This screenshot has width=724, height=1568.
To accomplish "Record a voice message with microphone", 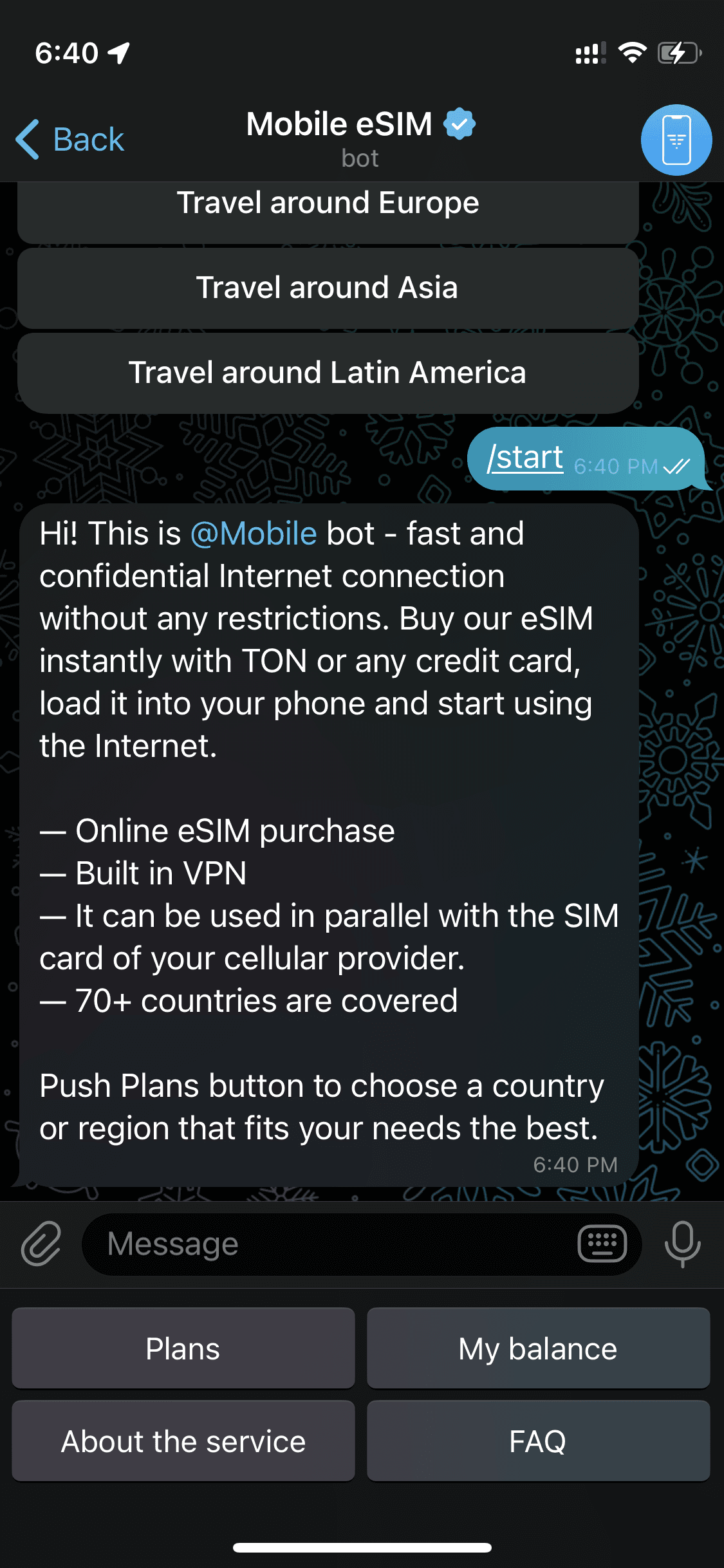I will pyautogui.click(x=682, y=1244).
